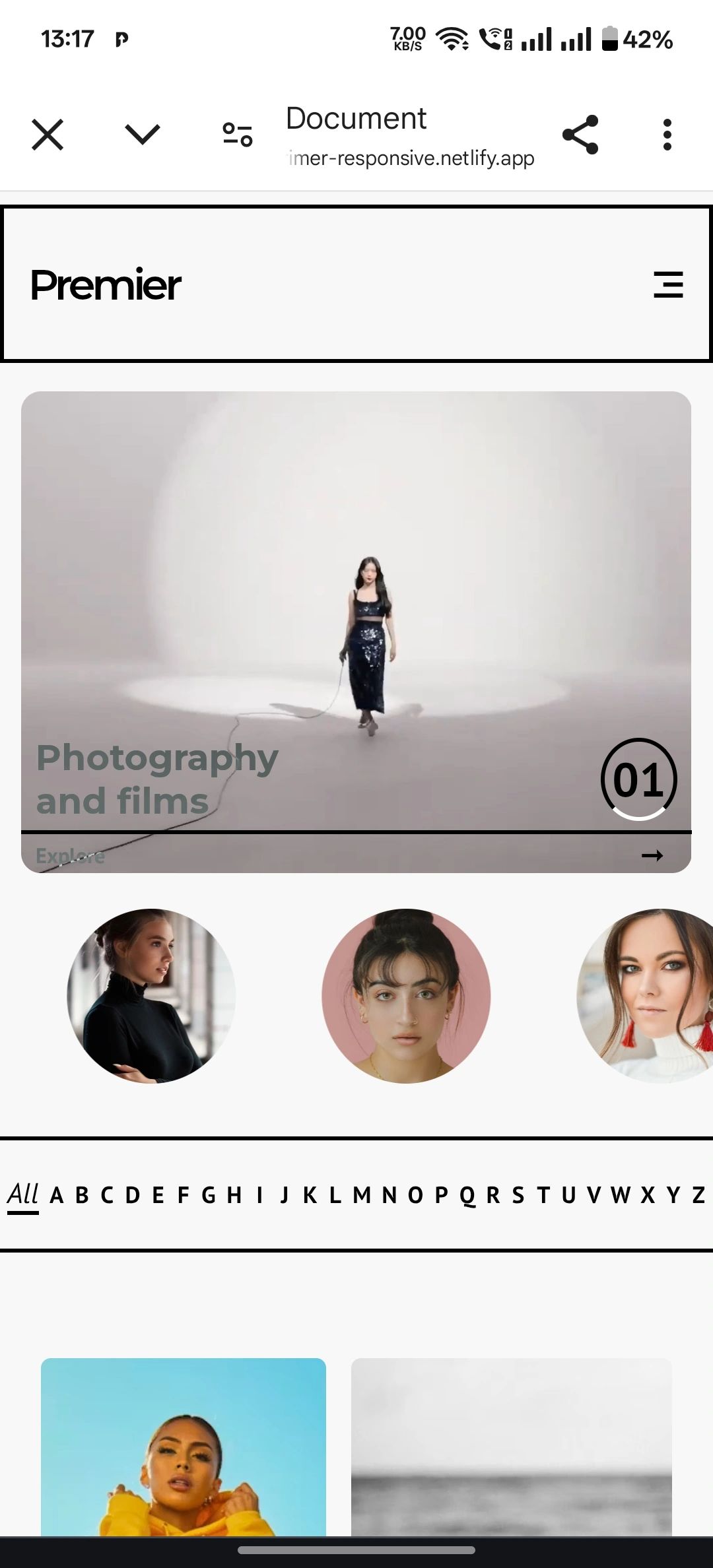713x1568 pixels.
Task: Filter by letter M
Action: click(x=361, y=1195)
